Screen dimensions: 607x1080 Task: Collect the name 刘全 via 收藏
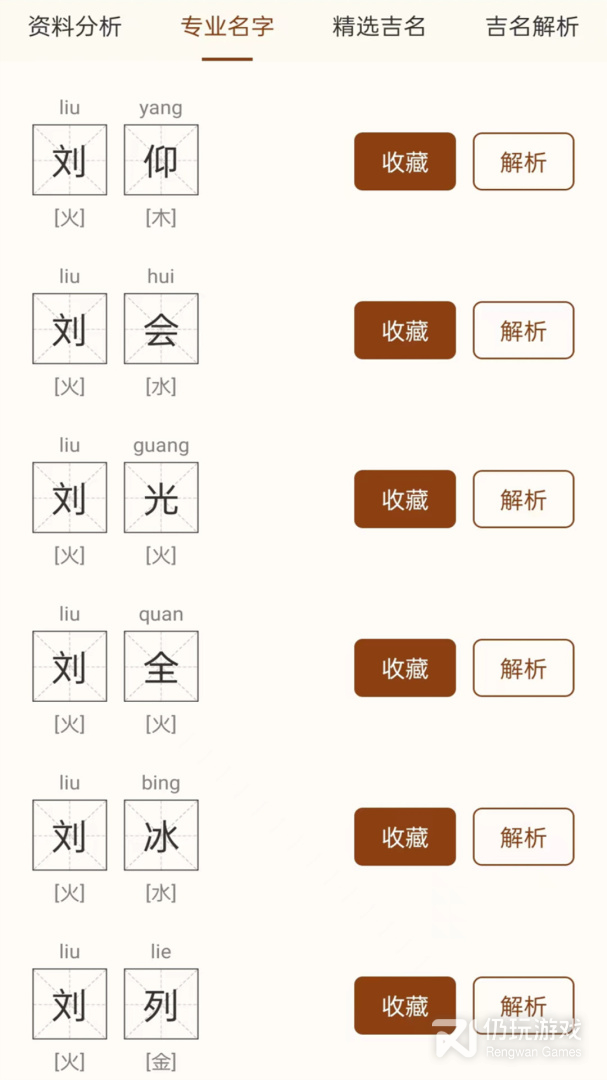pyautogui.click(x=405, y=668)
